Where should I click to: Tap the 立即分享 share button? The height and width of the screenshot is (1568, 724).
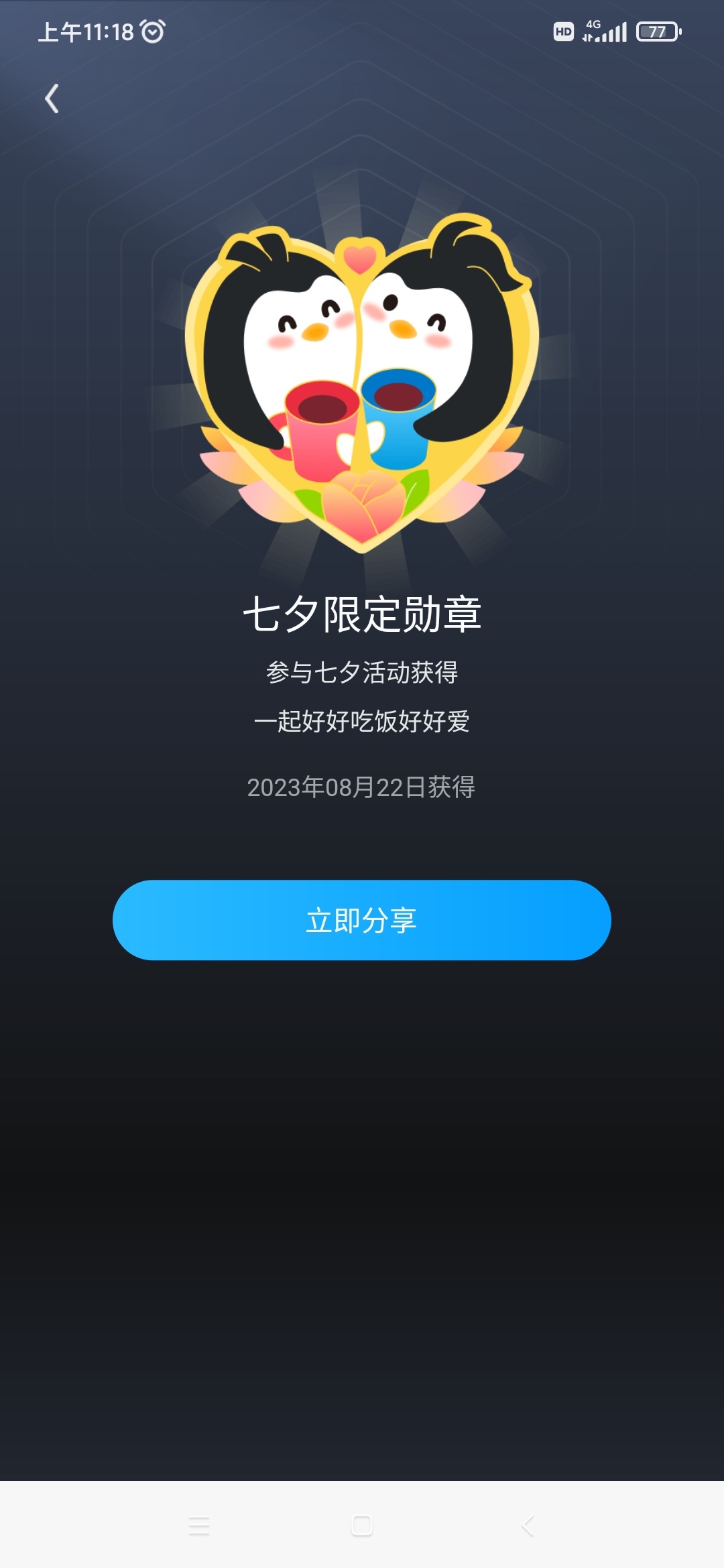pyautogui.click(x=361, y=920)
